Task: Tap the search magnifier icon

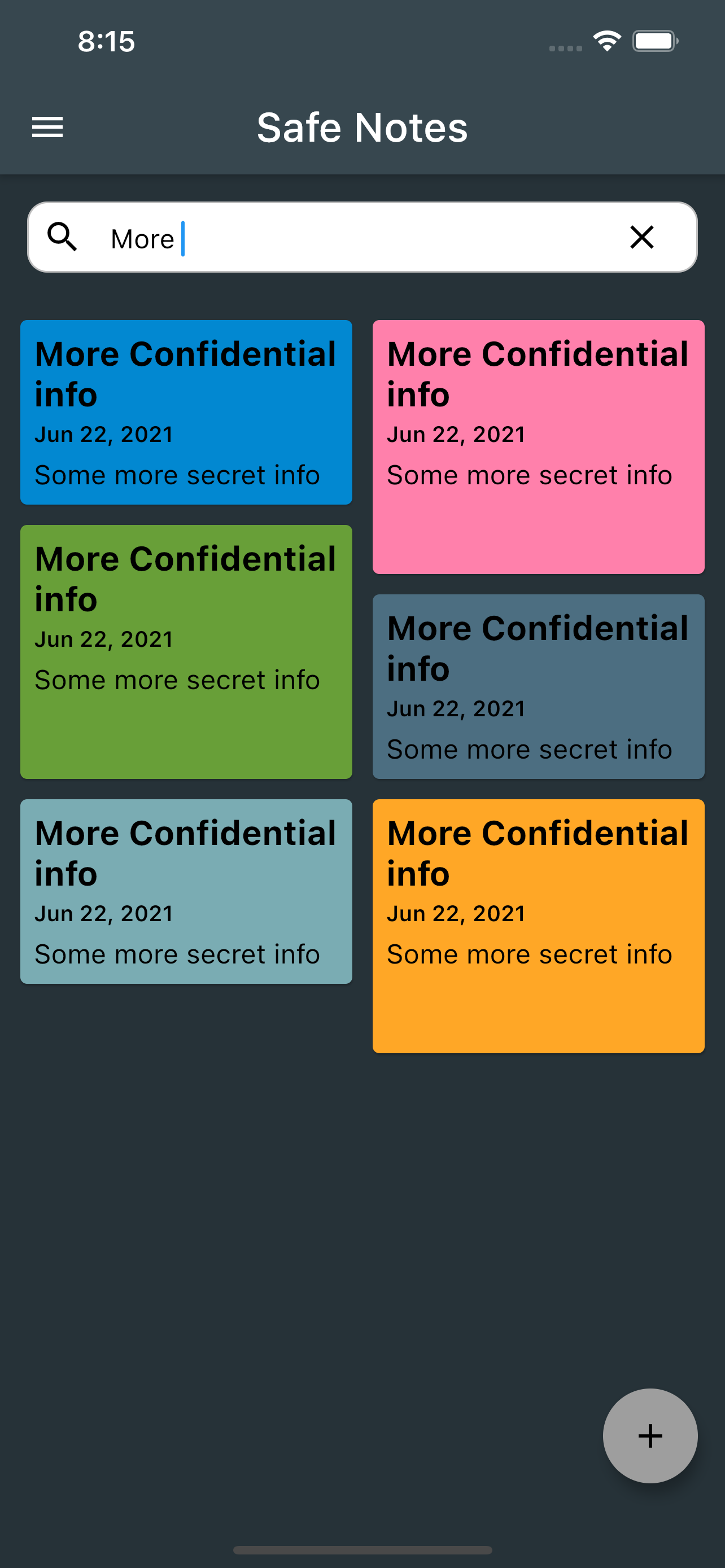Action: pos(62,238)
